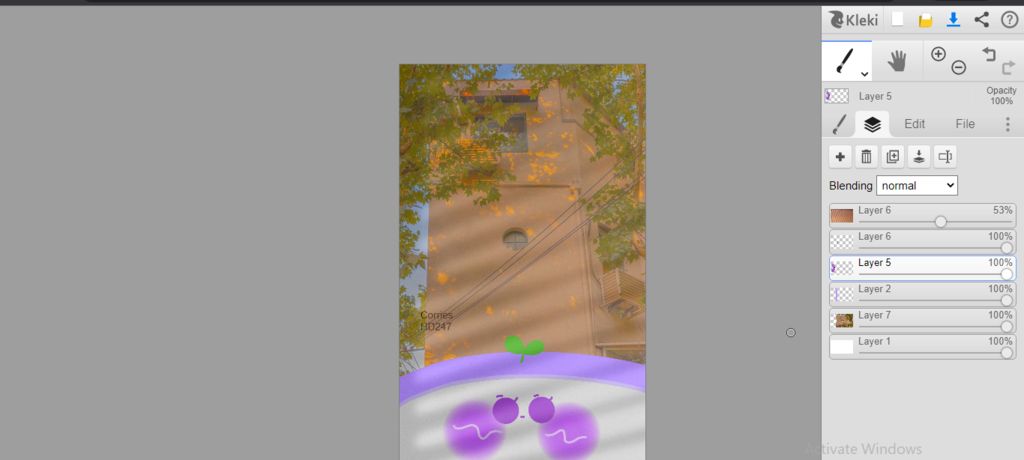Switch to the hand pan tool
This screenshot has width=1024, height=460.
pos(896,61)
